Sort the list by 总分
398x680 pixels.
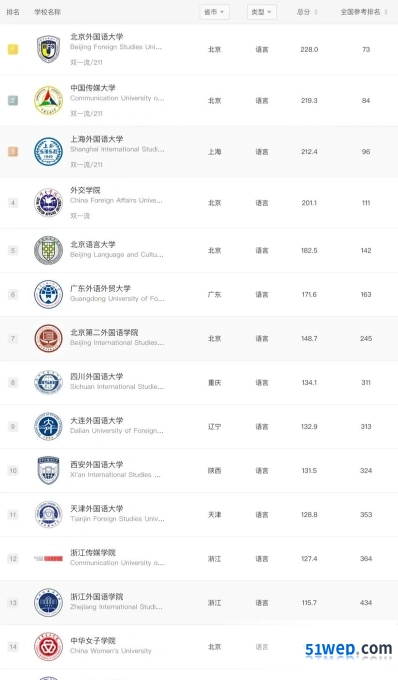click(307, 12)
